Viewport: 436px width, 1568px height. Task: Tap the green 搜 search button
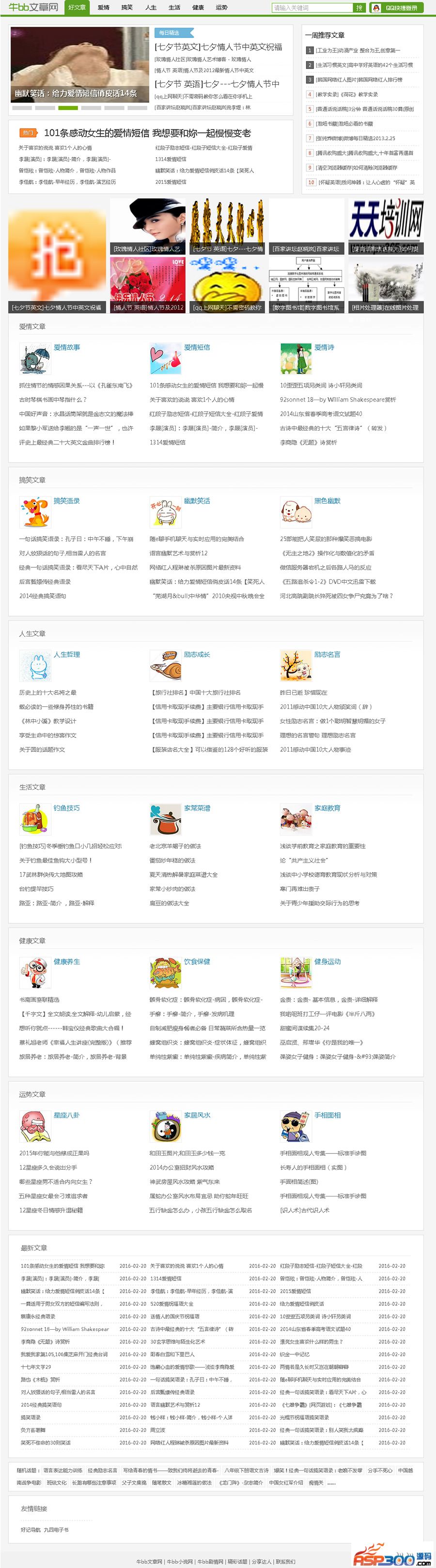[359, 8]
